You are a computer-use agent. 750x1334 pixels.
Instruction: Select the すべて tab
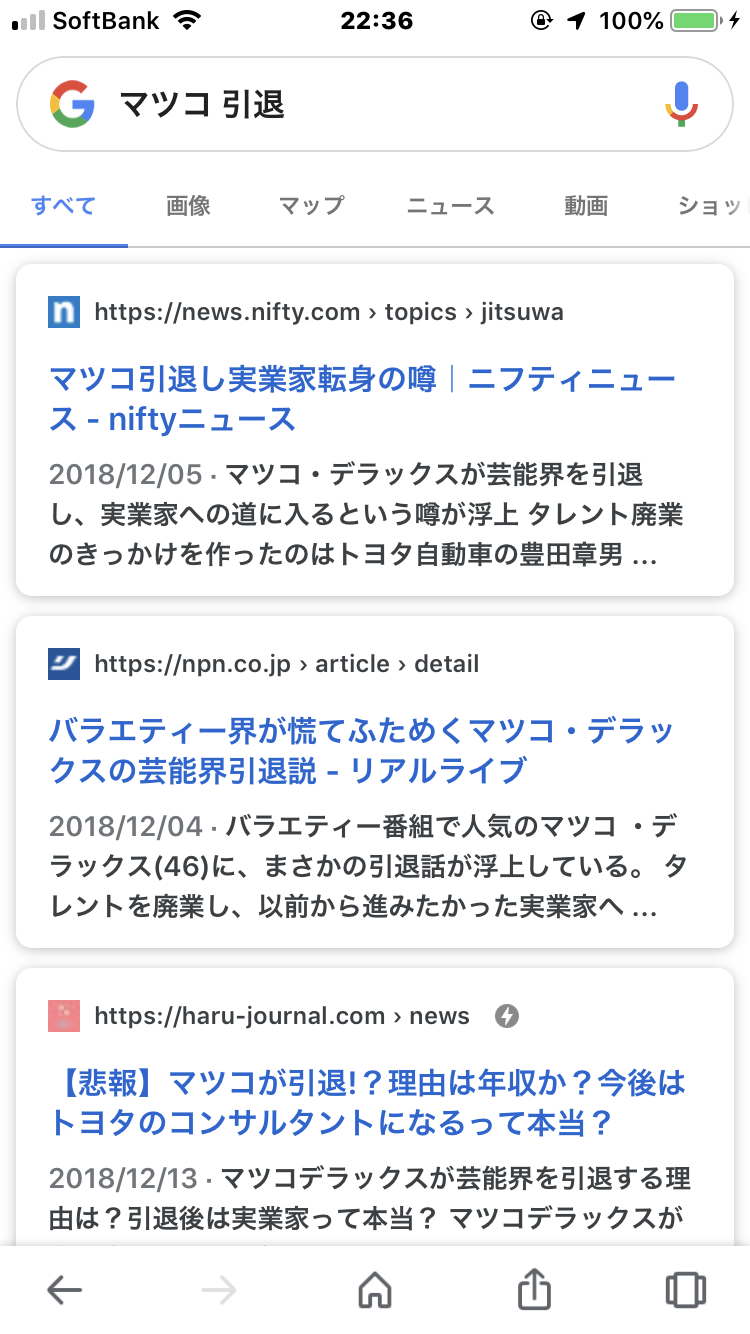click(x=64, y=206)
